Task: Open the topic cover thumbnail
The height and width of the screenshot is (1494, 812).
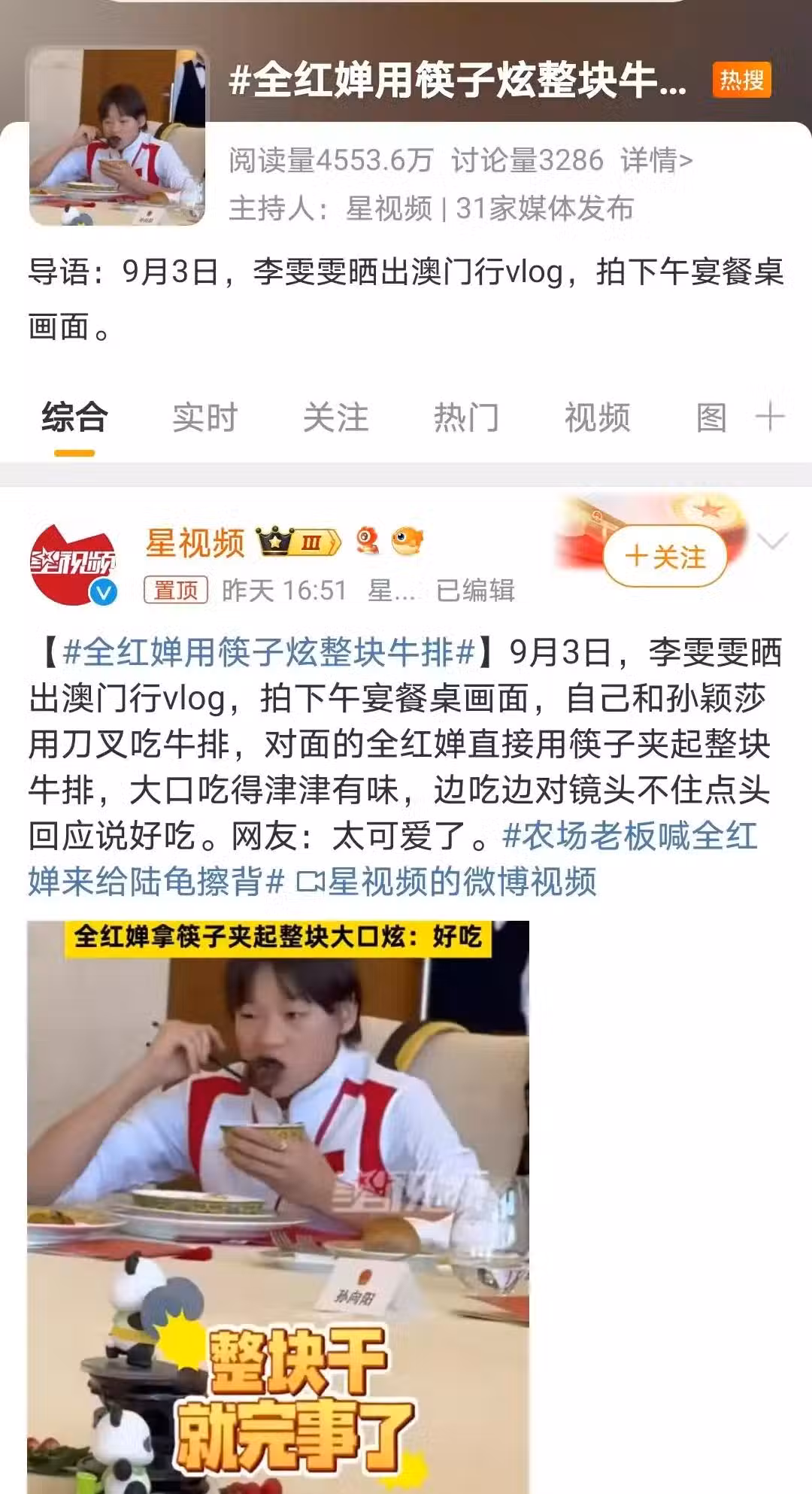Action: coord(117,137)
